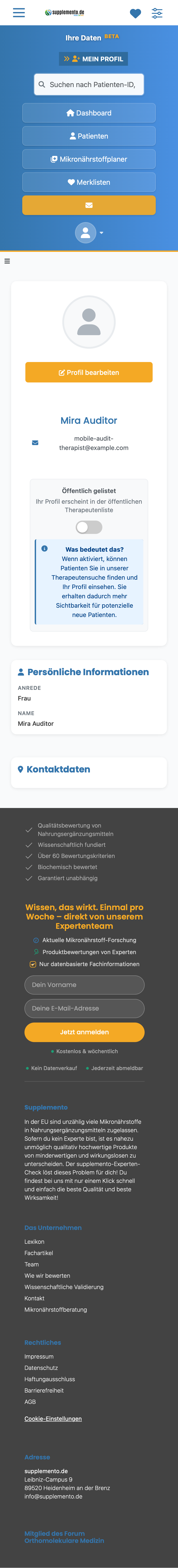Image resolution: width=178 pixels, height=1568 pixels.
Task: Enter first name in Dein Vorname field
Action: pyautogui.click(x=84, y=984)
